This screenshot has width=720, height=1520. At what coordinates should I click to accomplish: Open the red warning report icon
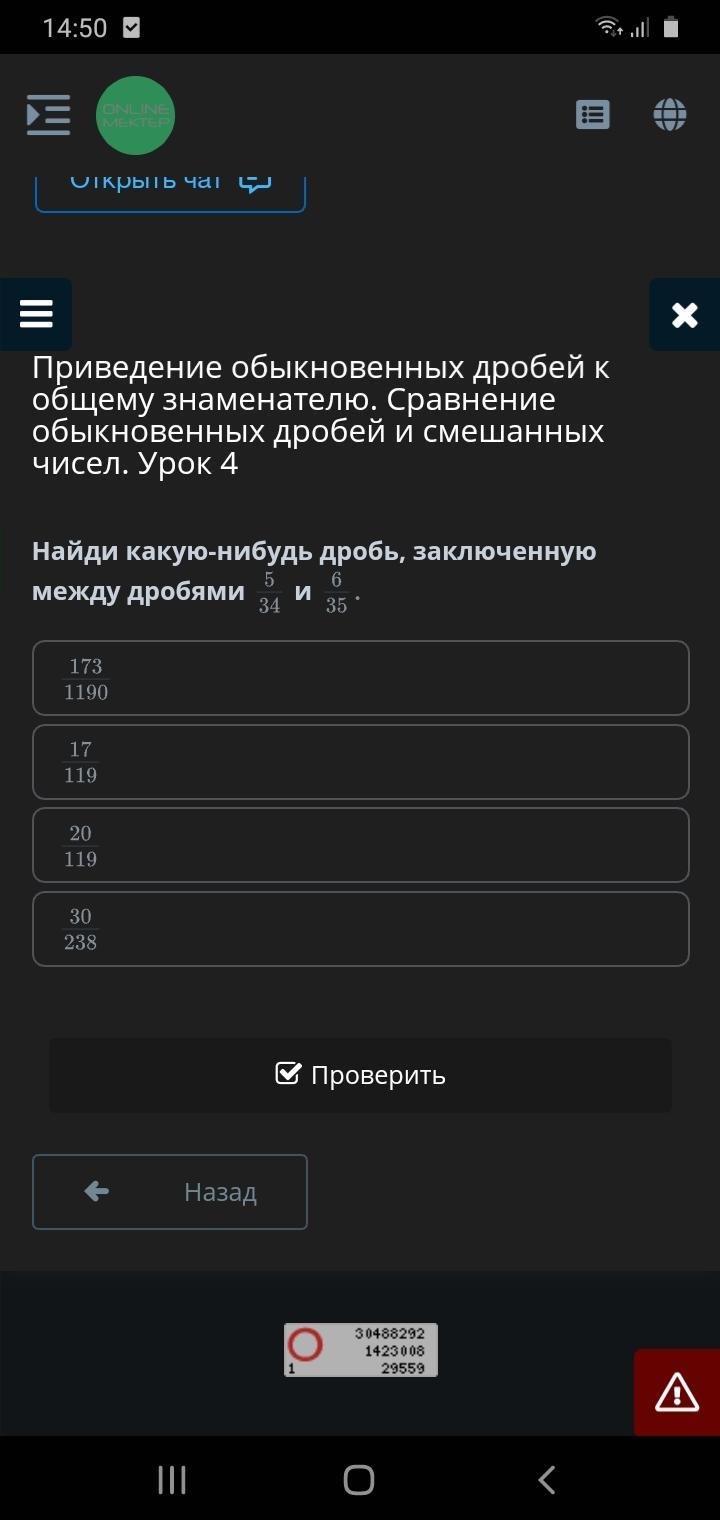pos(677,1392)
